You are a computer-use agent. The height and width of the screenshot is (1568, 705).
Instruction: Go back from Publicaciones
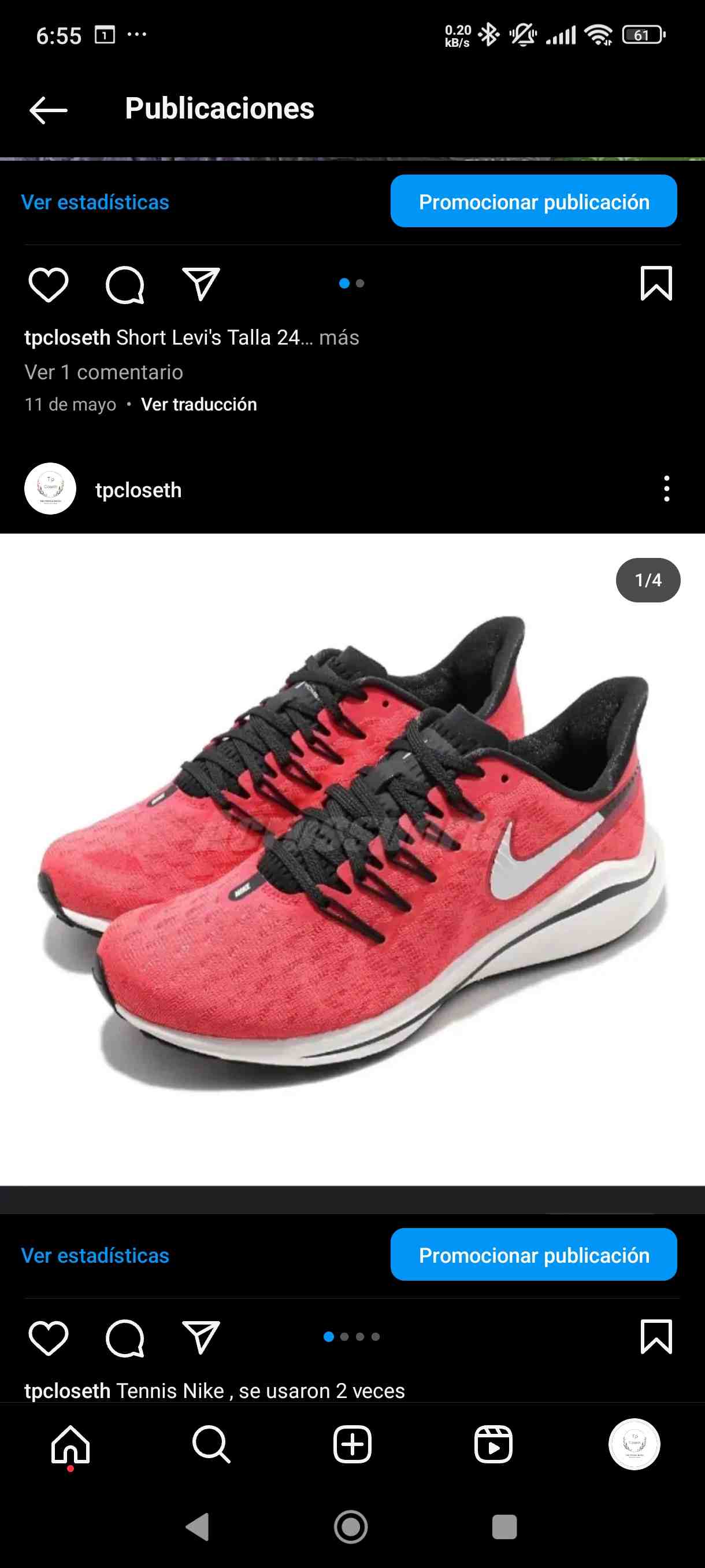tap(48, 110)
